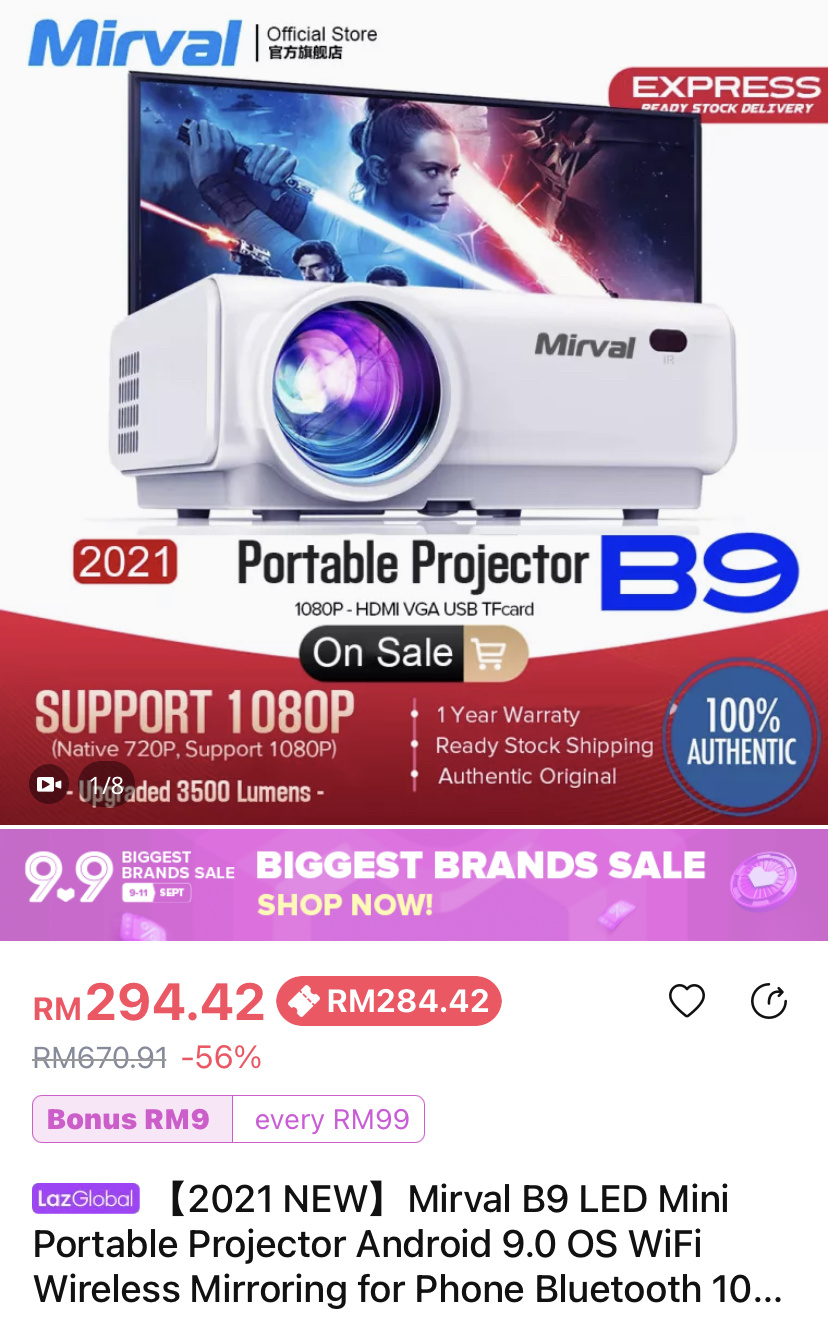Share this Mirval B9 product
The image size is (828, 1325).
tap(769, 1001)
